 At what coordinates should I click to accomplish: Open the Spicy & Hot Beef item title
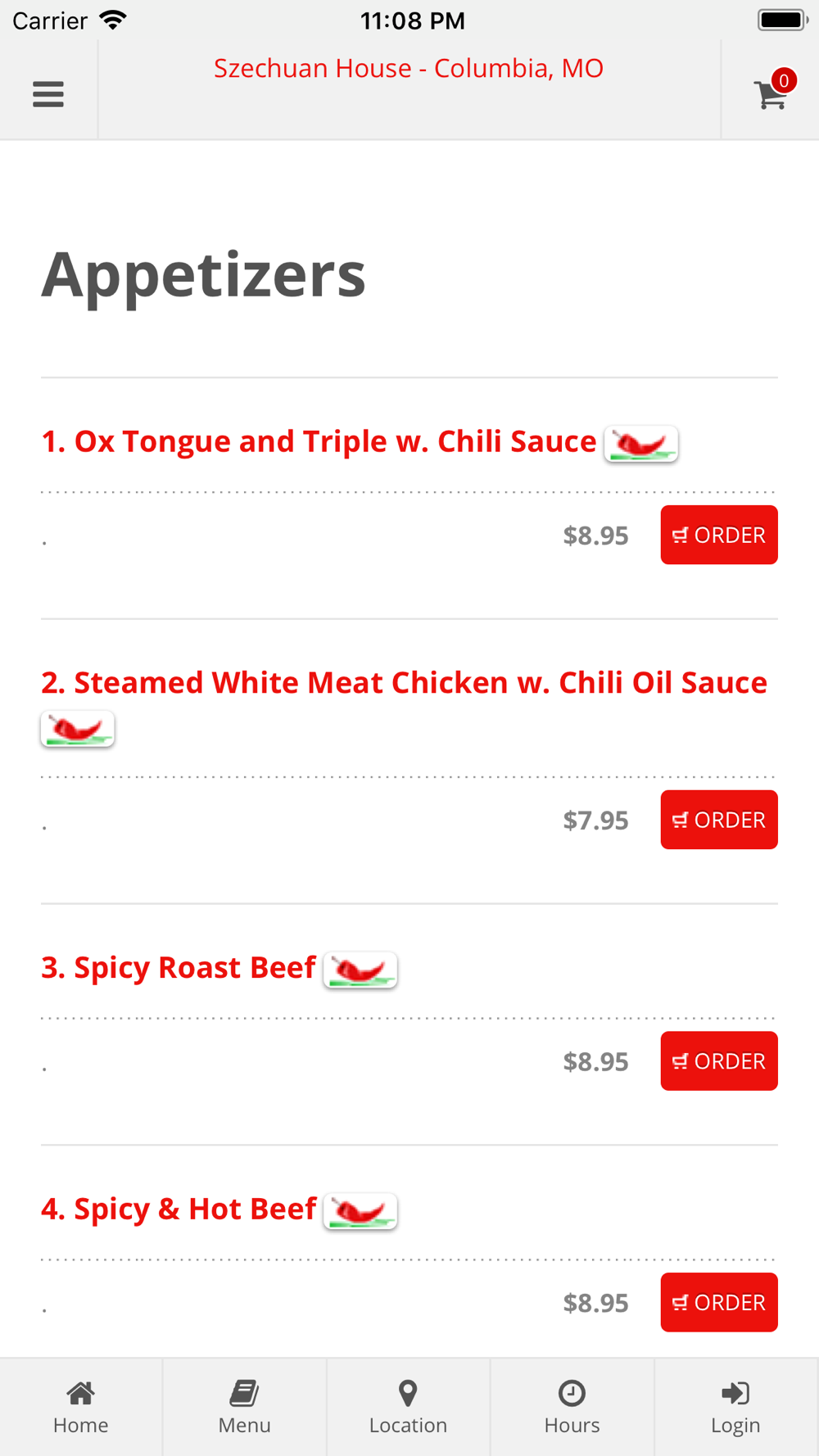[179, 1210]
